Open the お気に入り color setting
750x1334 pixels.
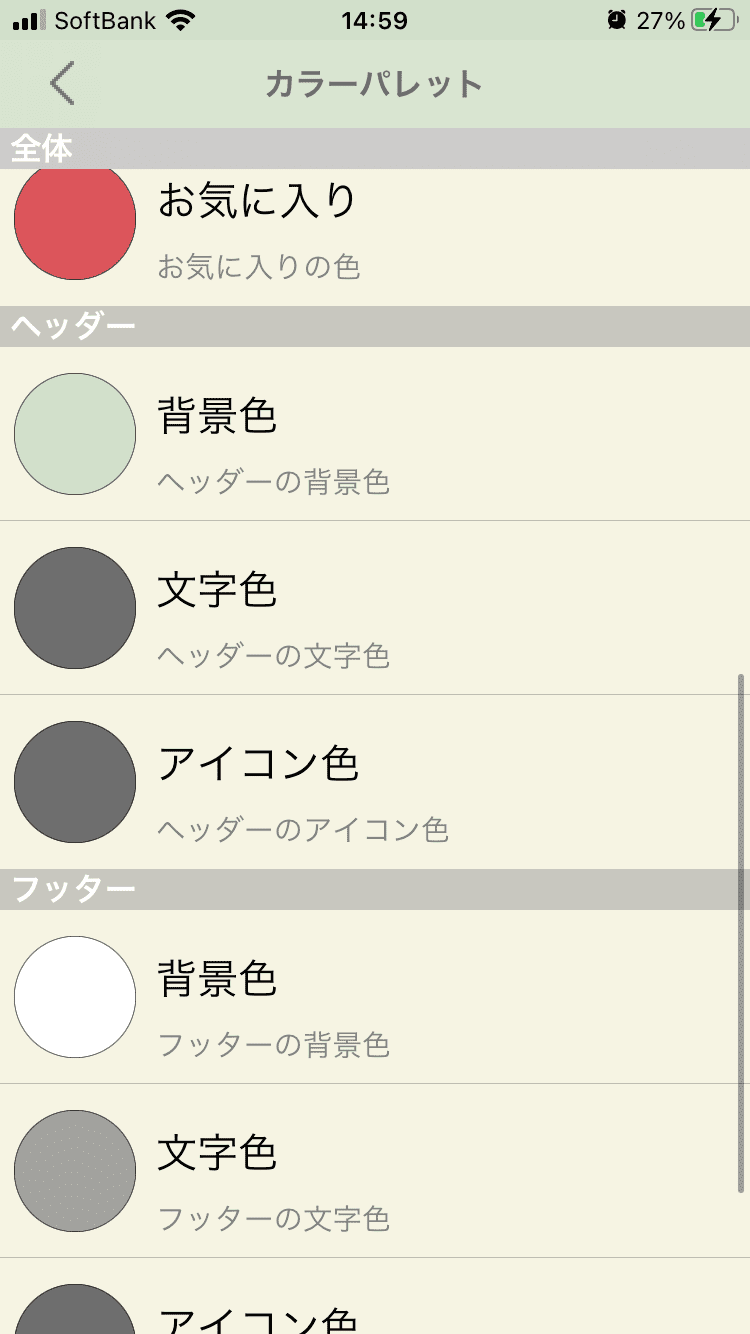[x=375, y=237]
